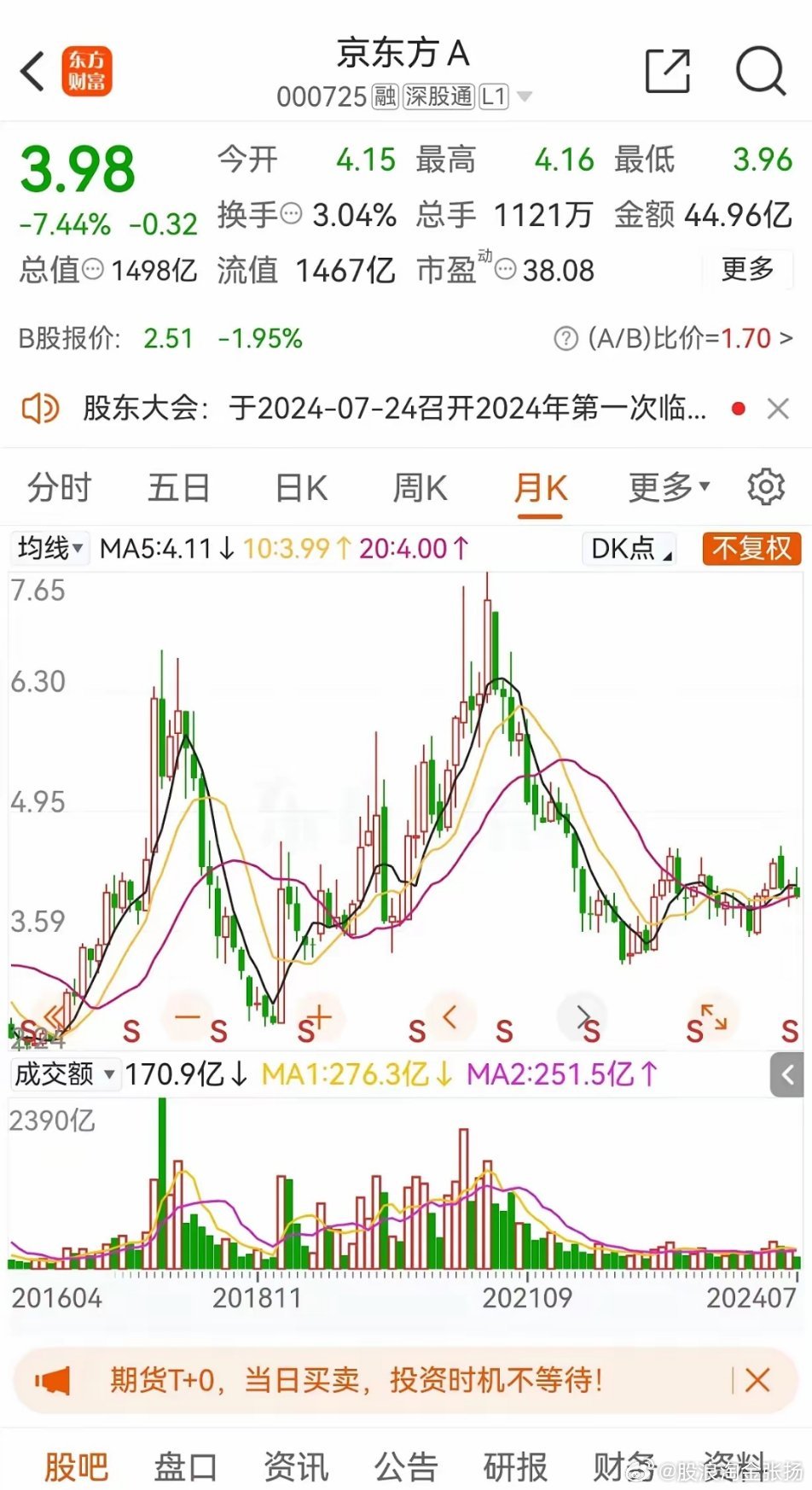Share this stock page
Image resolution: width=812 pixels, height=1490 pixels.
pyautogui.click(x=668, y=71)
